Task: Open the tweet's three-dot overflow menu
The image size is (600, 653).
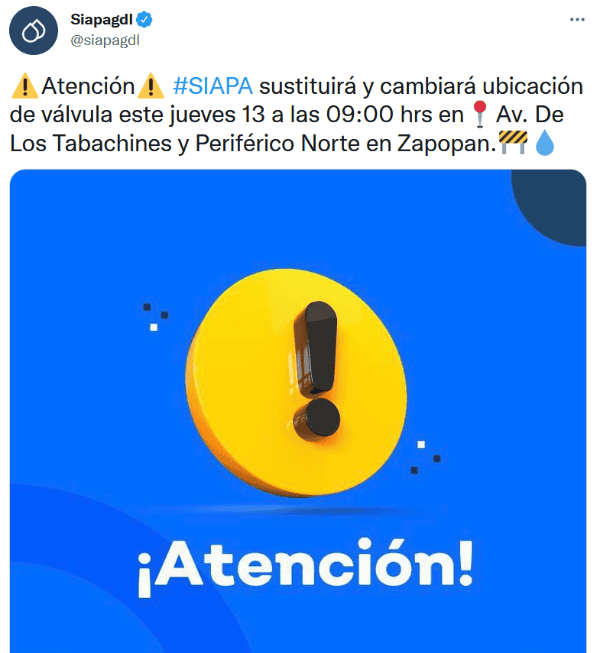Action: [577, 19]
